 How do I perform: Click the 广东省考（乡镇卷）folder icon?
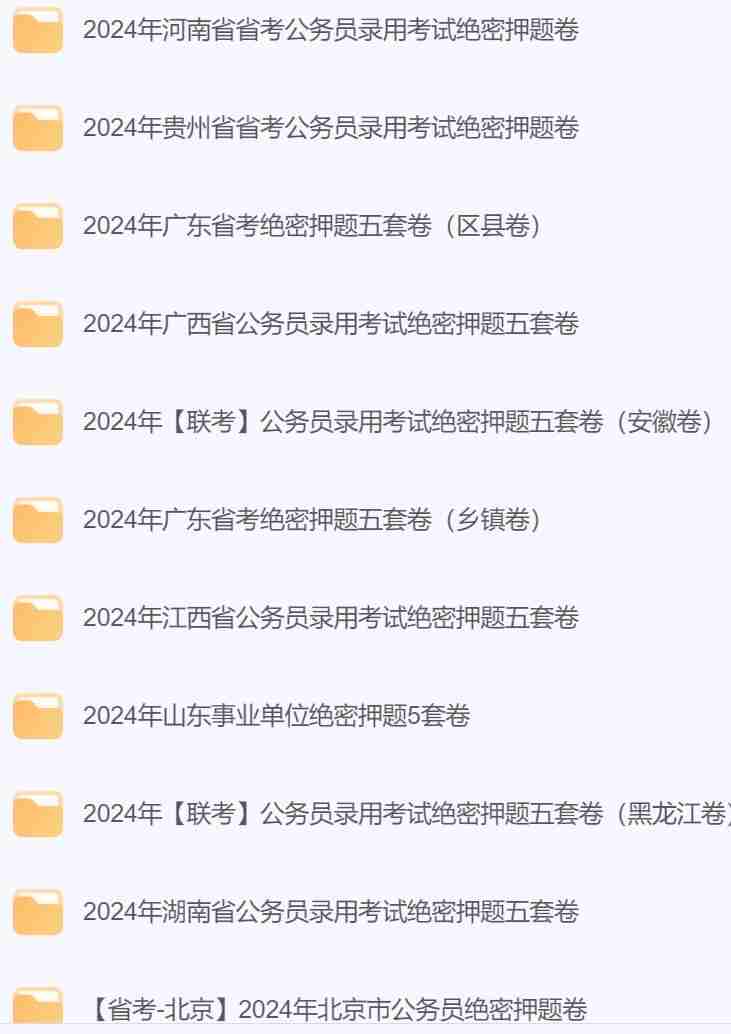point(37,520)
